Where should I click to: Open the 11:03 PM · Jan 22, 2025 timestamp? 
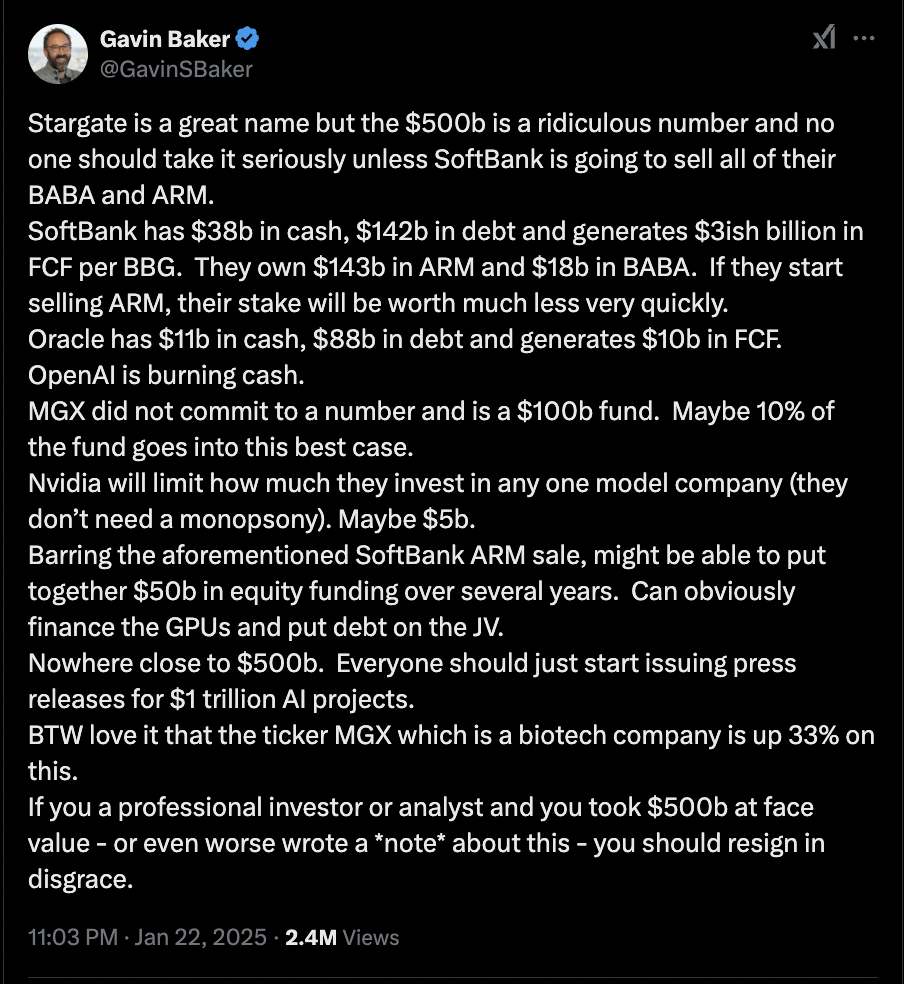pyautogui.click(x=147, y=937)
